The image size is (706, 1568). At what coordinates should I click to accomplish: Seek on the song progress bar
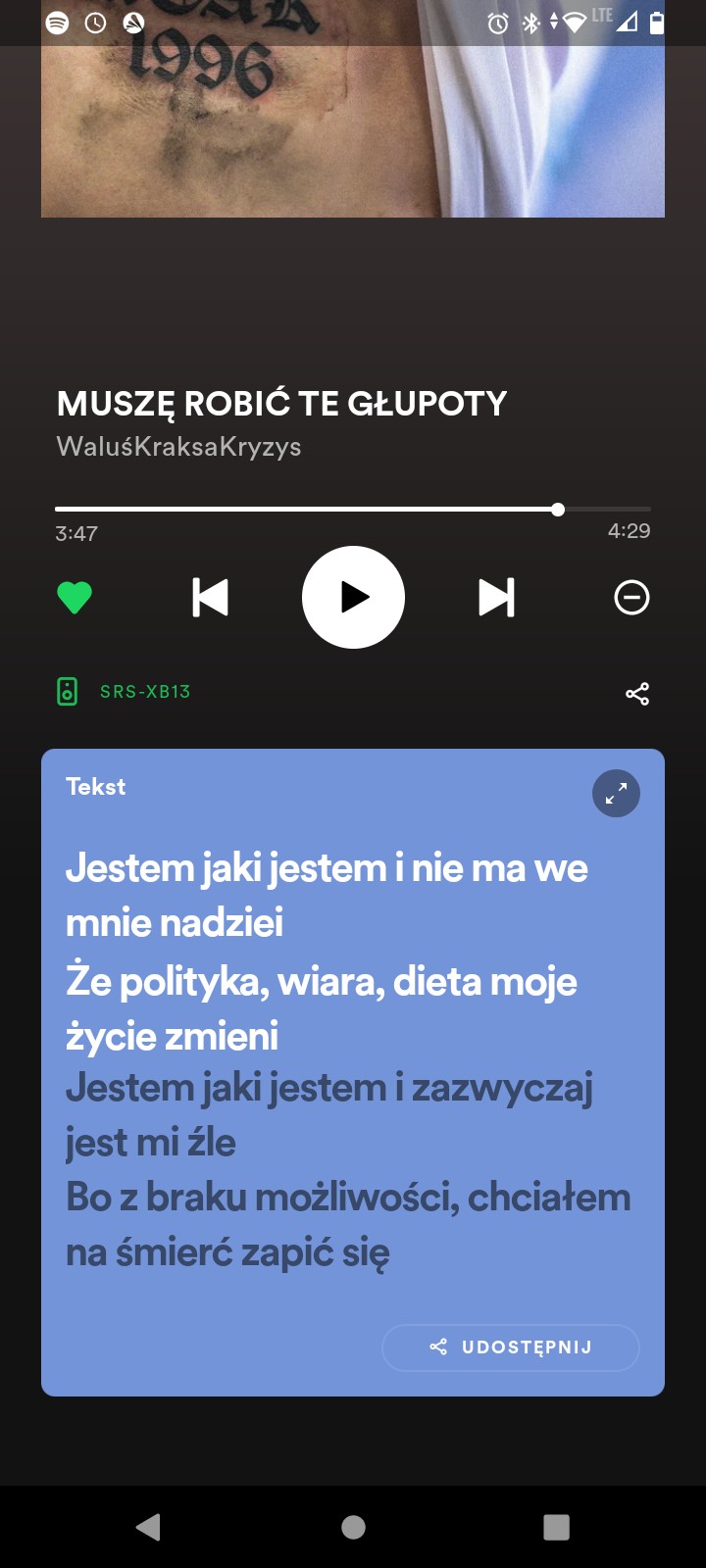(353, 510)
